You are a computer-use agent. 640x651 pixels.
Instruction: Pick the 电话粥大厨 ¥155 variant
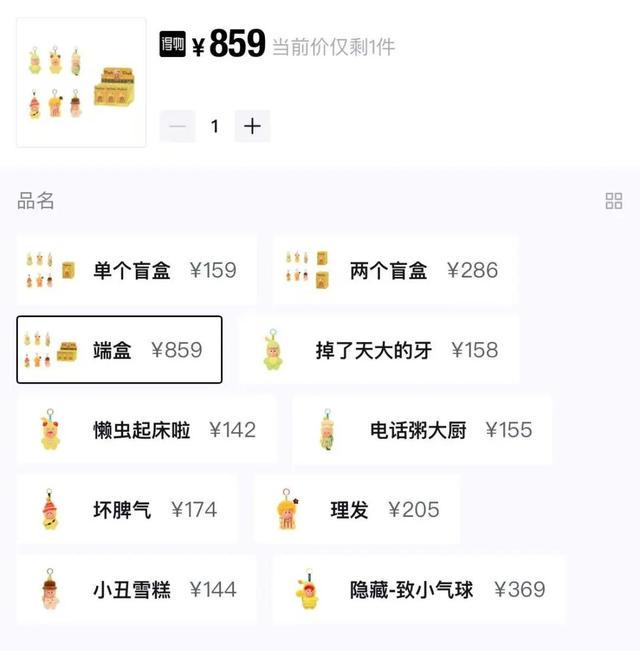[x=421, y=430]
